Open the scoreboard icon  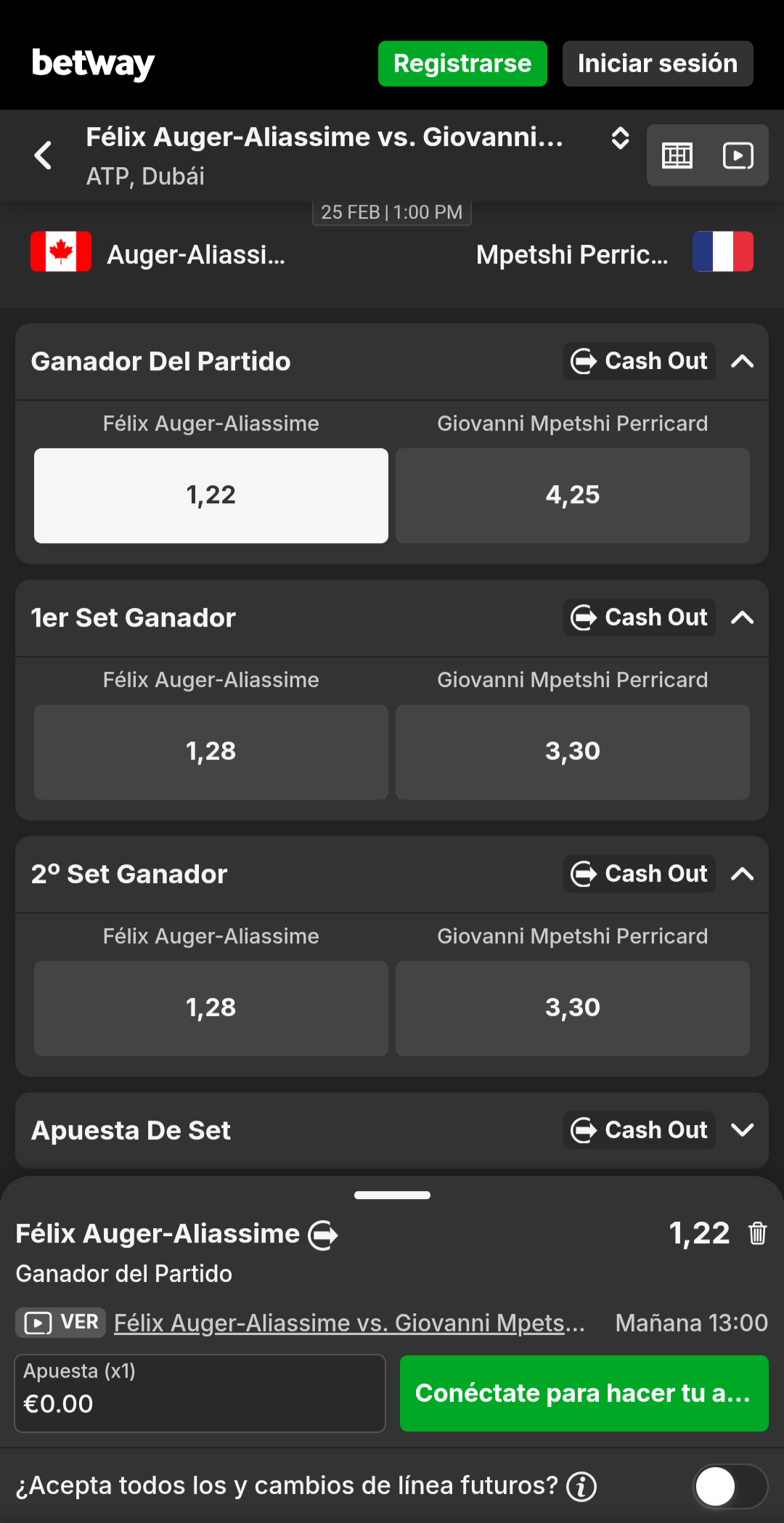coord(677,155)
